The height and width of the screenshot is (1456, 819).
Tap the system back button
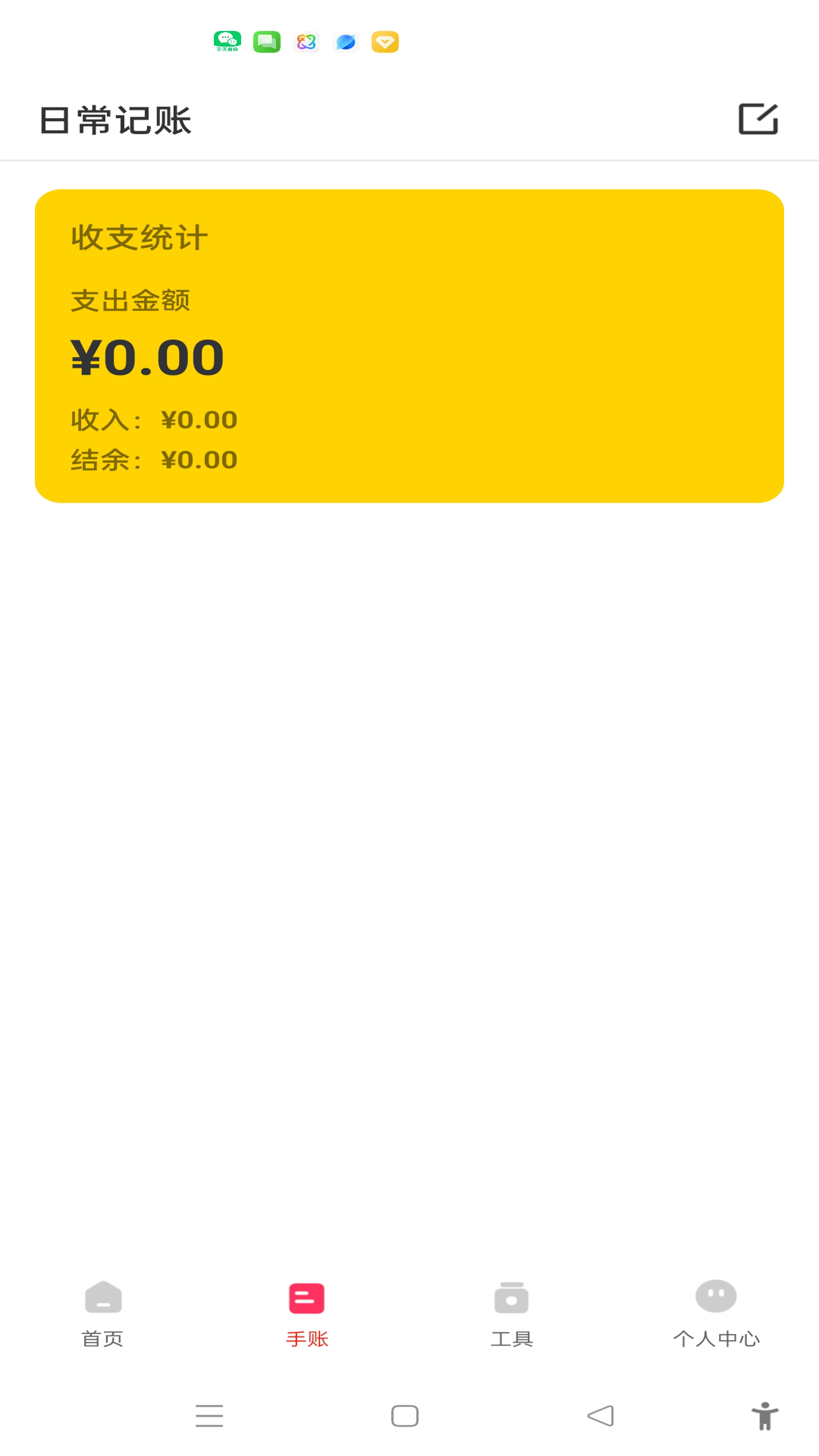click(x=601, y=1416)
